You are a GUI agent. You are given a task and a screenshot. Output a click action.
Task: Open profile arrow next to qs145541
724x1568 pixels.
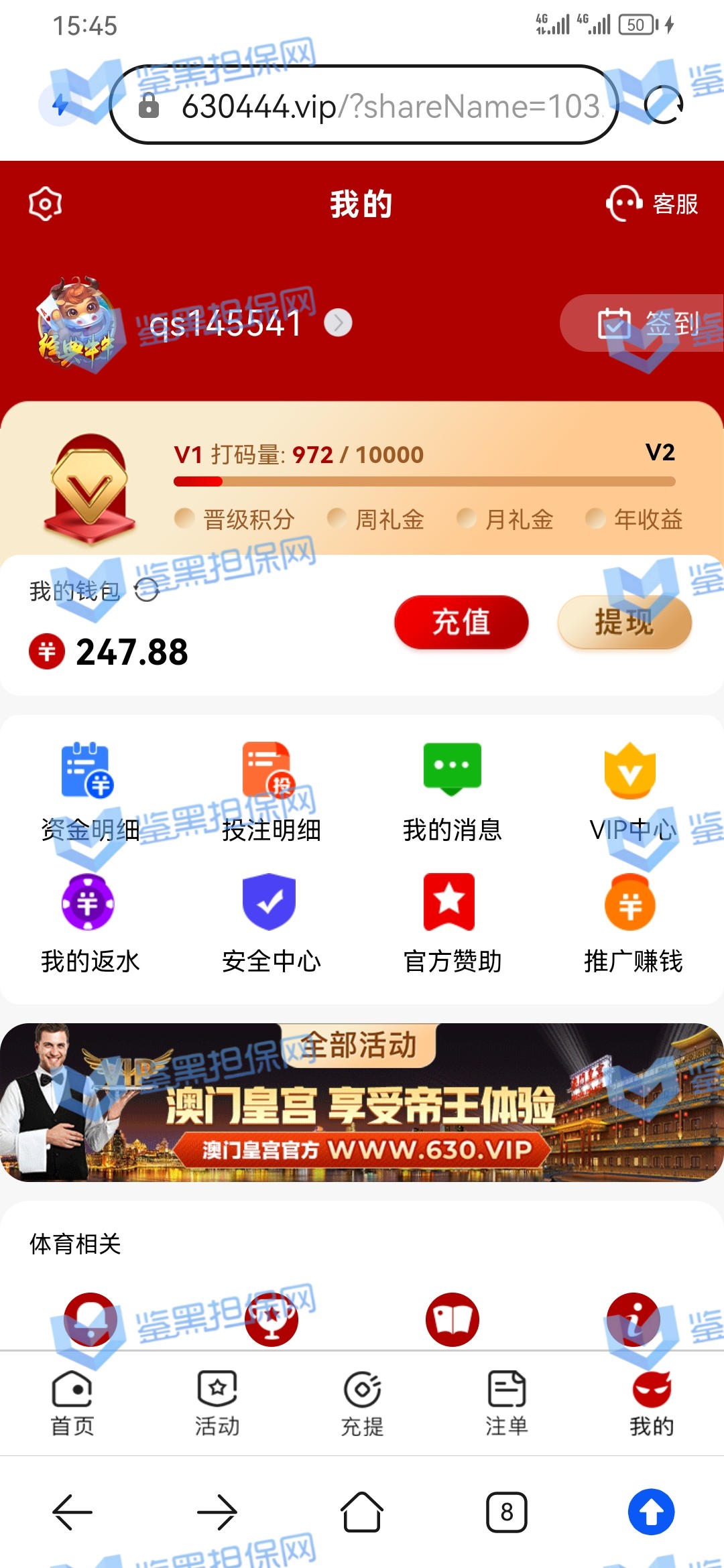(338, 323)
